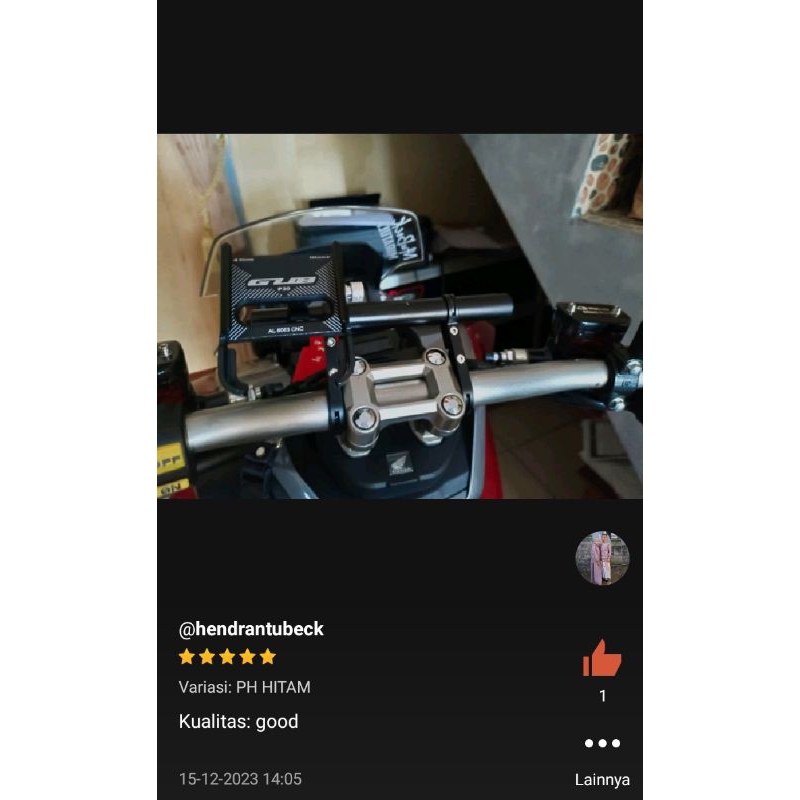Like the review by hendrantubeck

(602, 659)
